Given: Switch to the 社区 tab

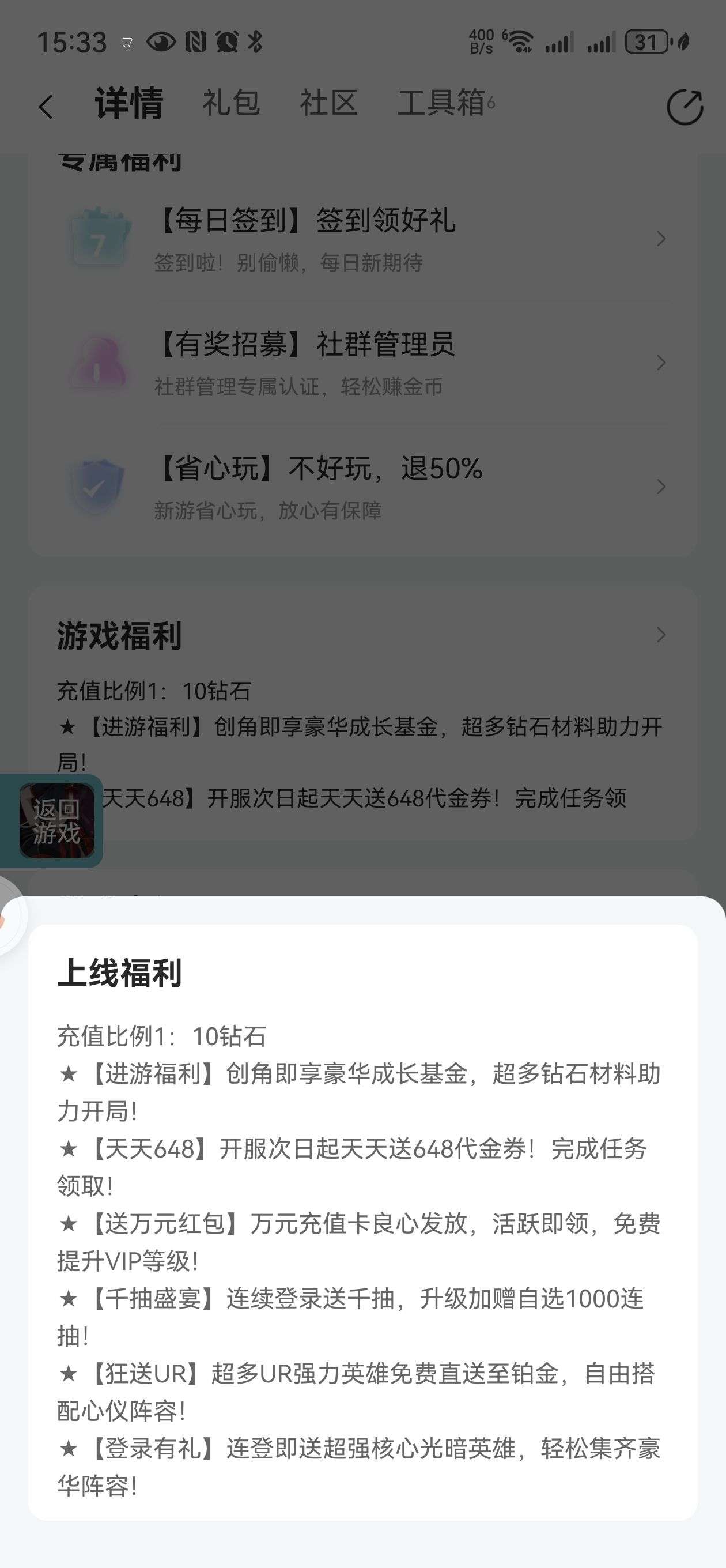Looking at the screenshot, I should coord(328,102).
